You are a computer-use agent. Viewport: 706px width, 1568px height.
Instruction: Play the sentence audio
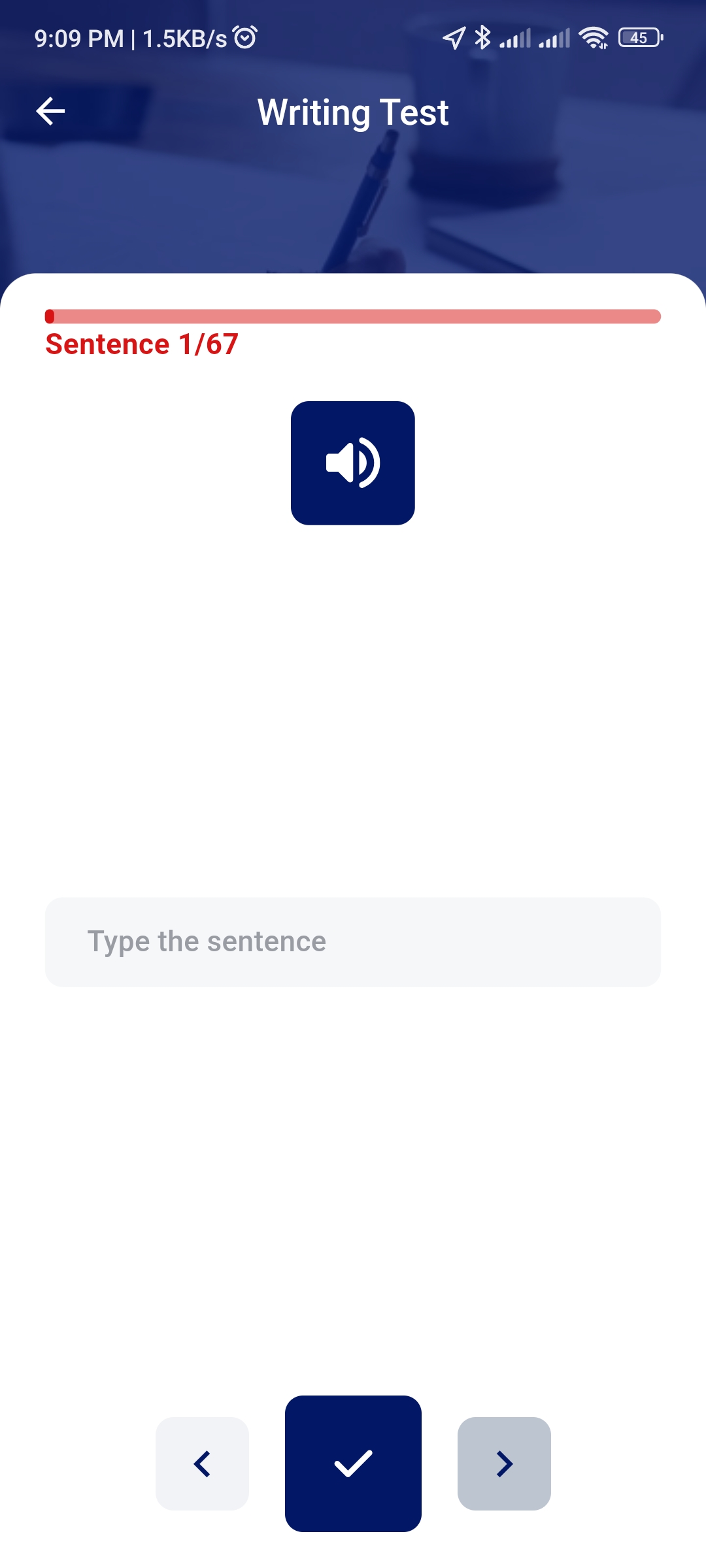(353, 463)
